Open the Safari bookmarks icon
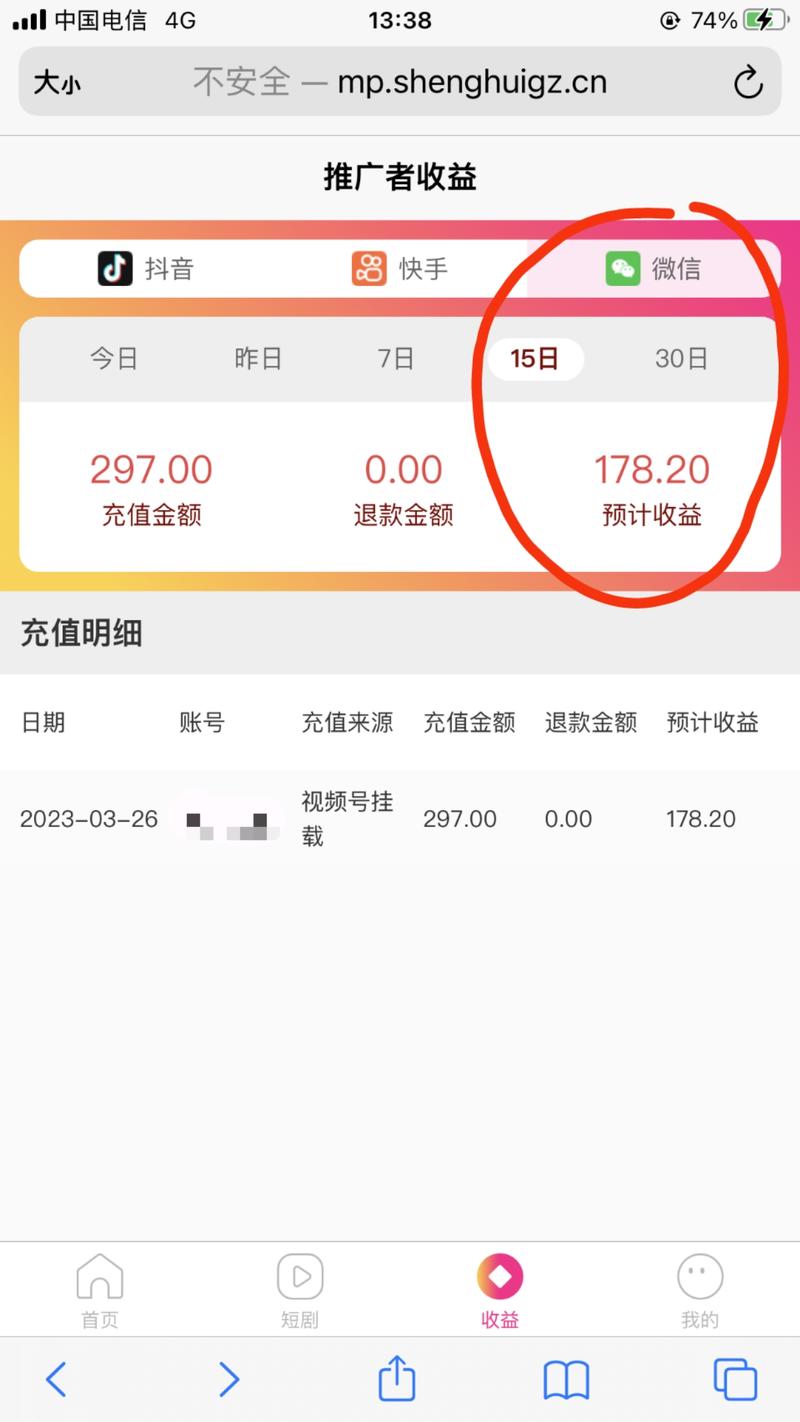 566,1380
